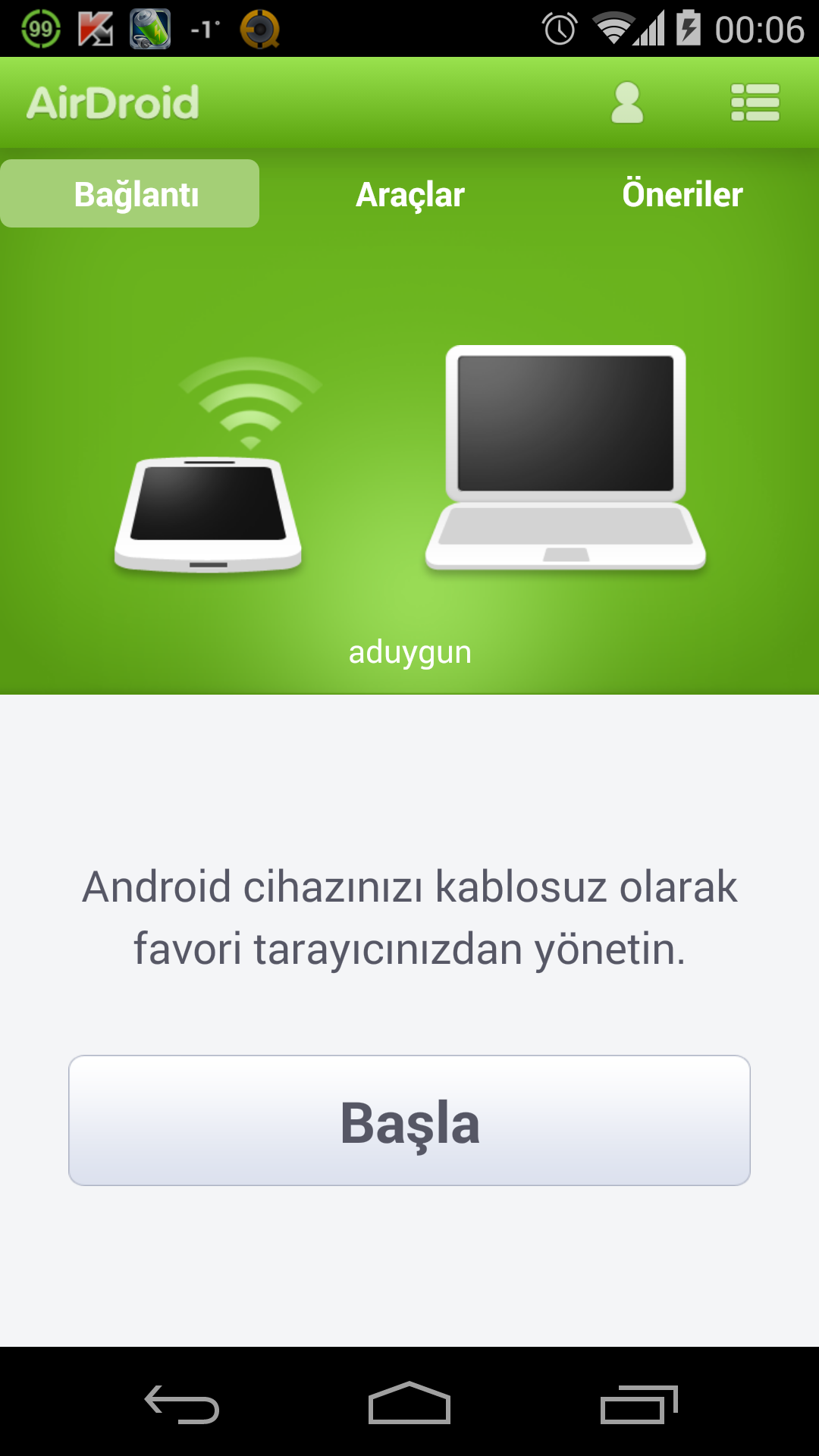Open recent apps from the navigation bar
This screenshot has height=1456, width=819.
coord(639,1404)
